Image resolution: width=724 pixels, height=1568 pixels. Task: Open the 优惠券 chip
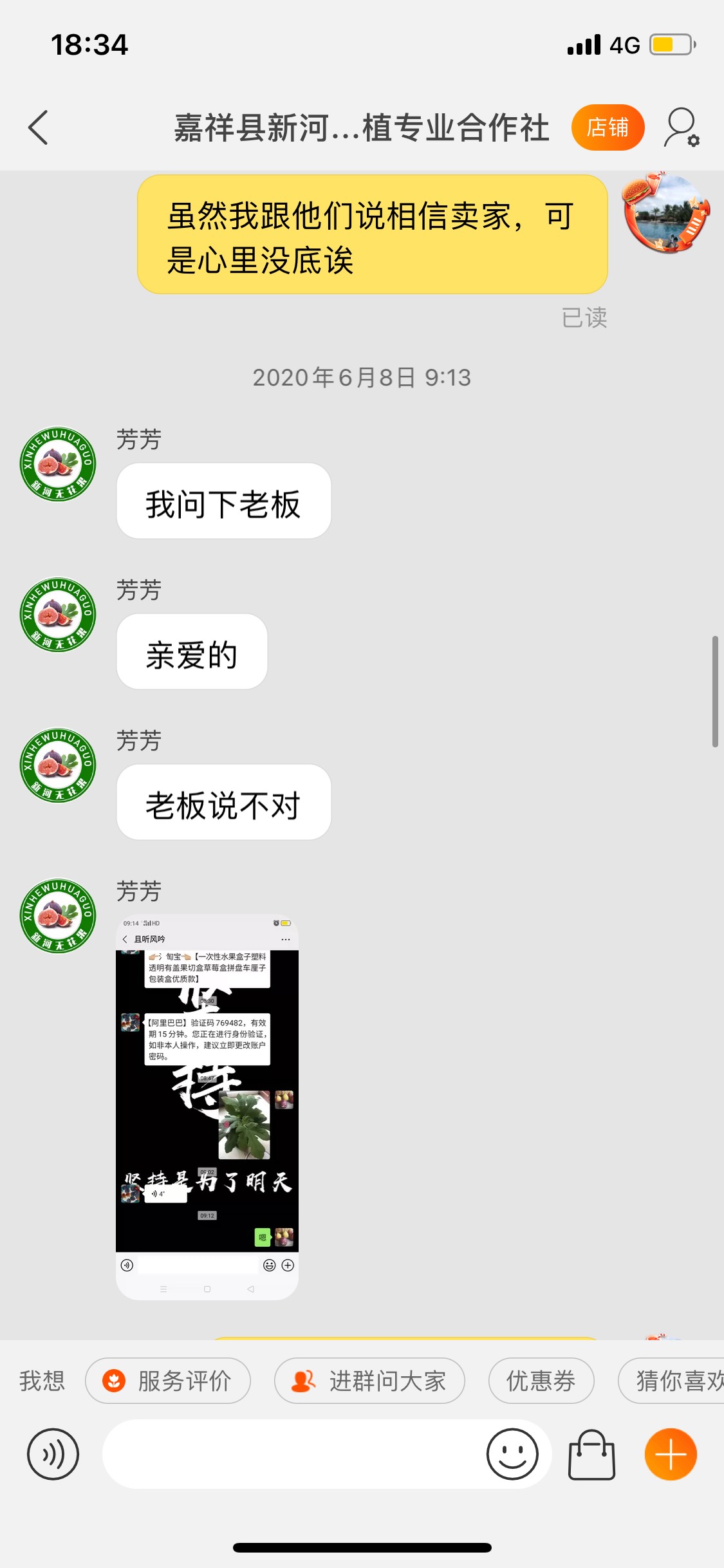coord(541,1381)
